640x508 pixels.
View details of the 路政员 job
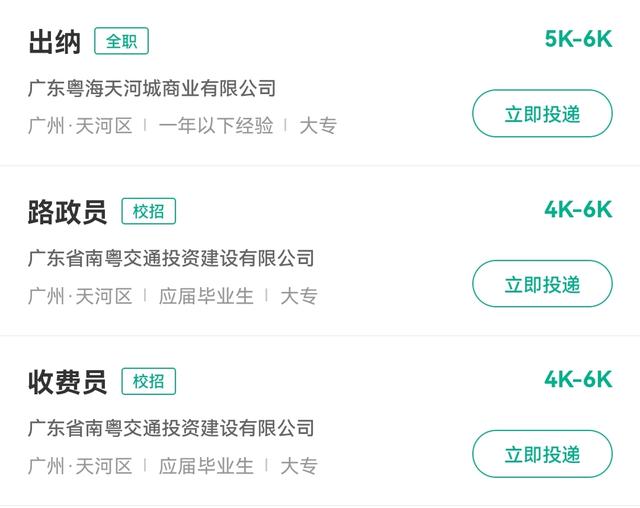tap(67, 212)
